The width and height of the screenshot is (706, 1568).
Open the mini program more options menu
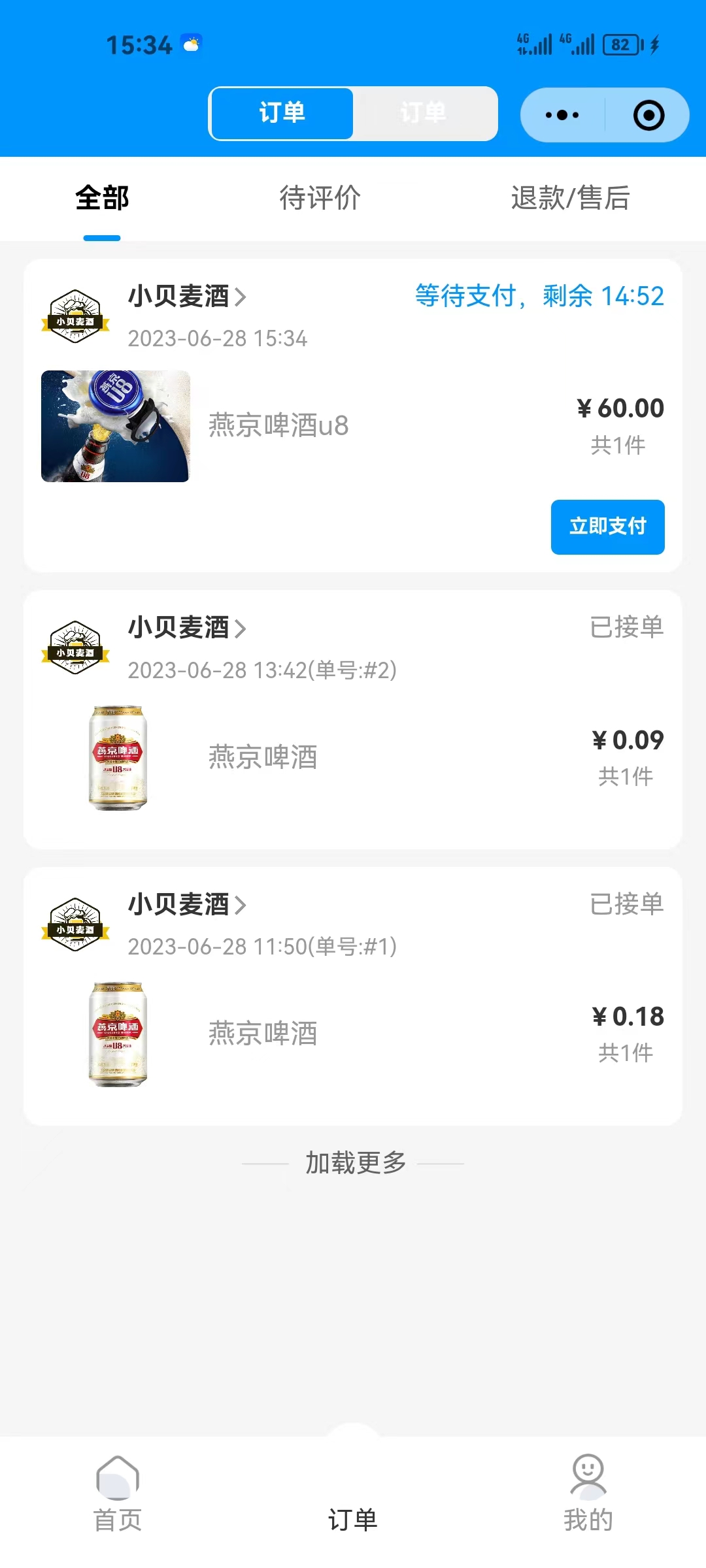point(562,116)
